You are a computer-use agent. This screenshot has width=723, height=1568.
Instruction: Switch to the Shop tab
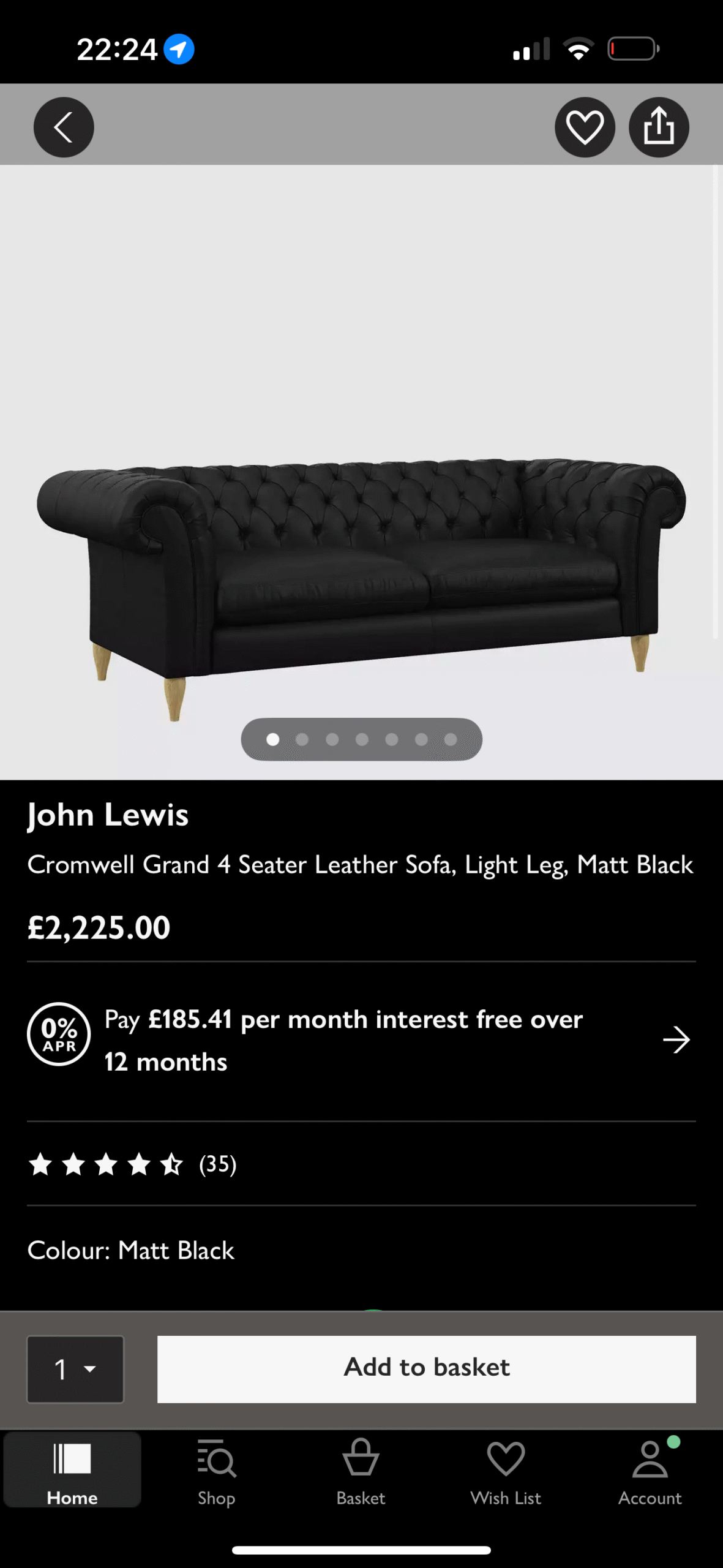tap(217, 1471)
